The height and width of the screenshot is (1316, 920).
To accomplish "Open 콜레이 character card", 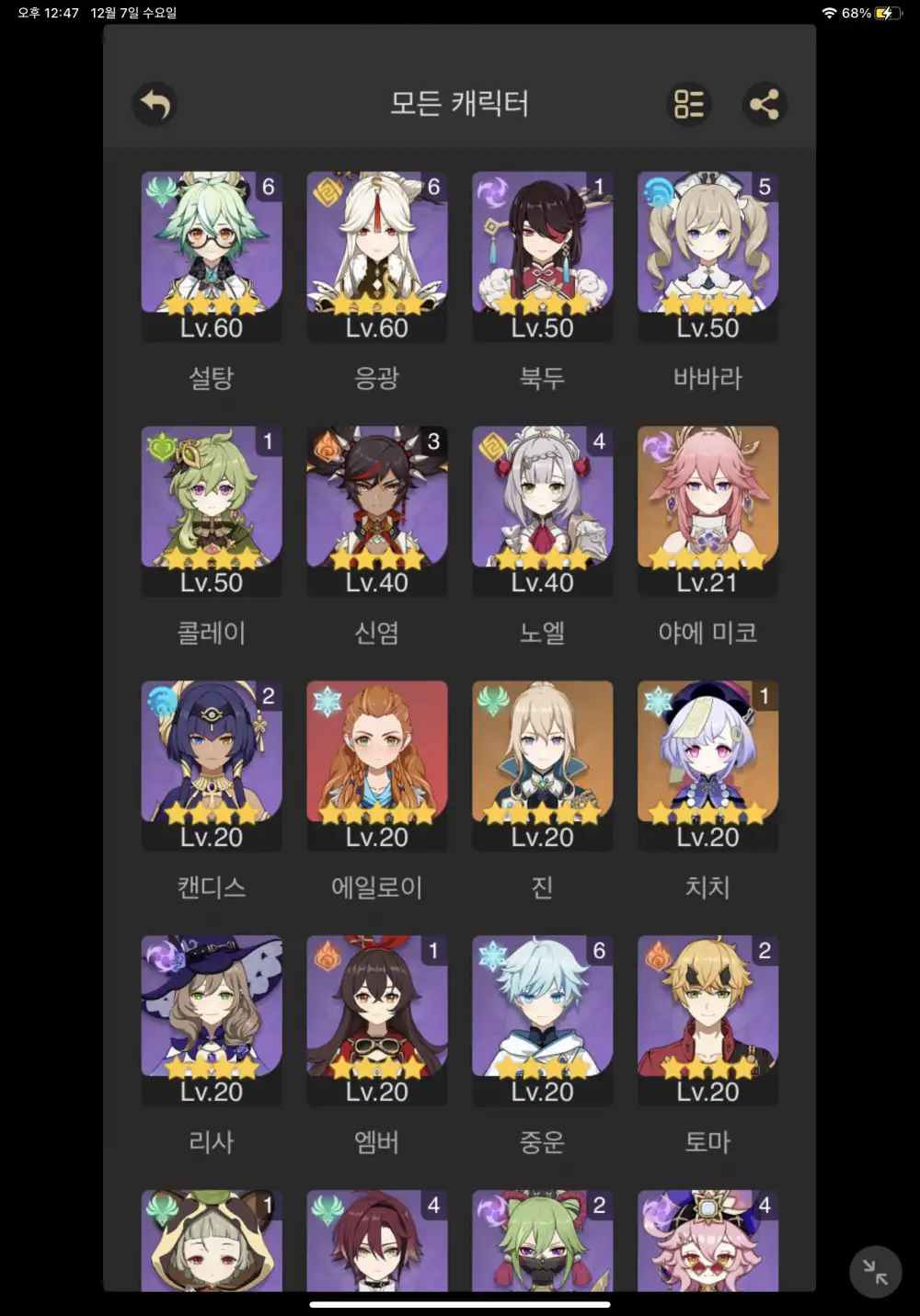I will [212, 510].
